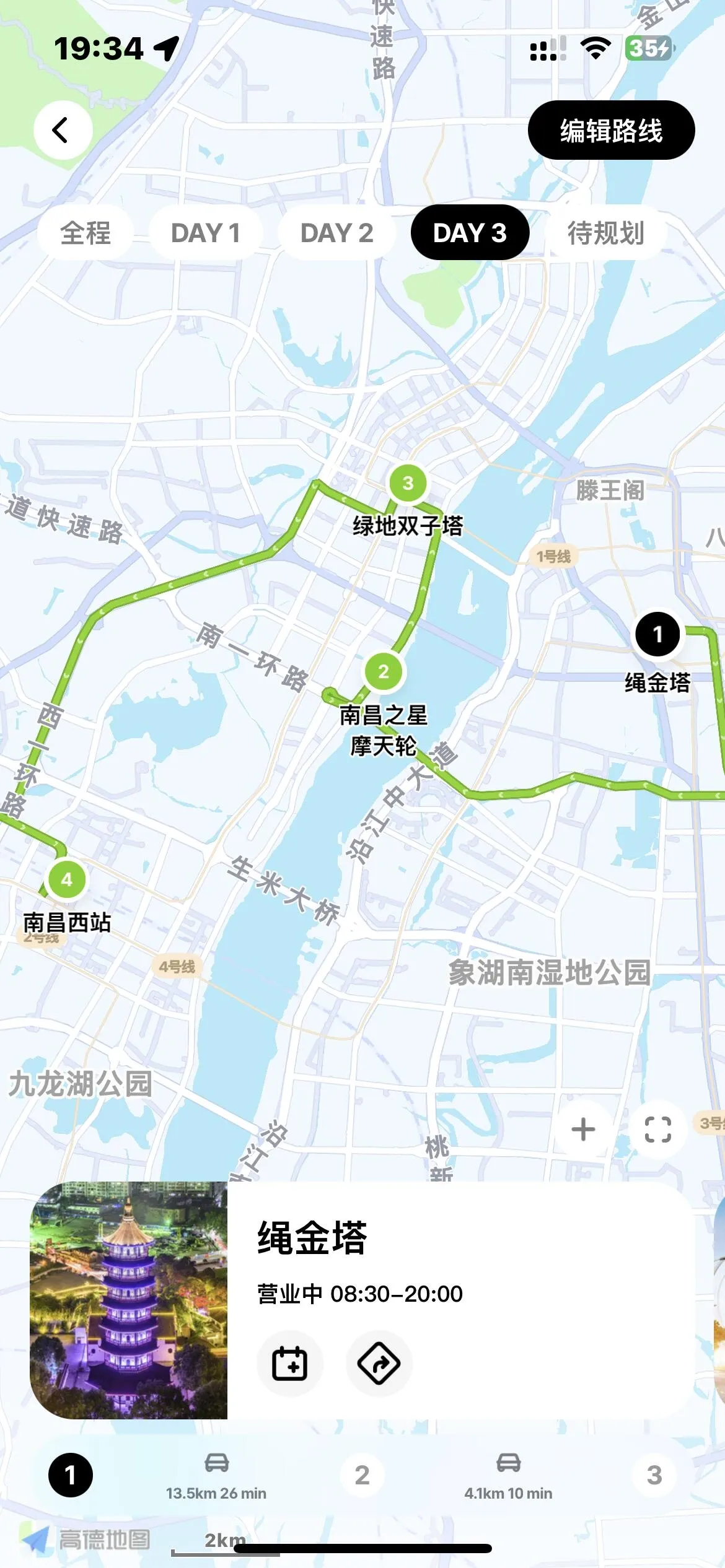Tap 编辑路线 to edit the route
This screenshot has height=1568, width=725.
pyautogui.click(x=611, y=130)
